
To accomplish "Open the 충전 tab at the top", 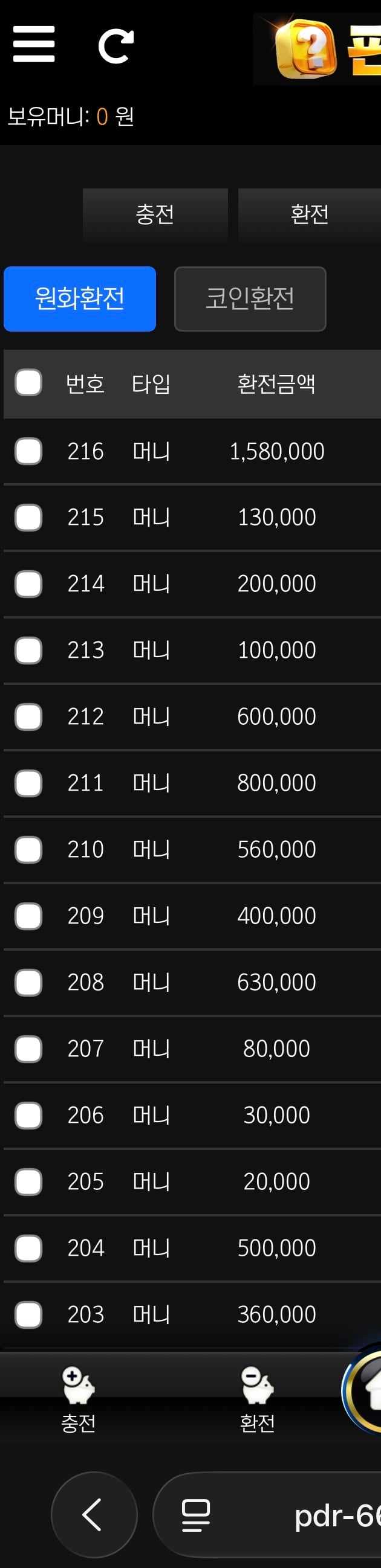I will pyautogui.click(x=155, y=214).
